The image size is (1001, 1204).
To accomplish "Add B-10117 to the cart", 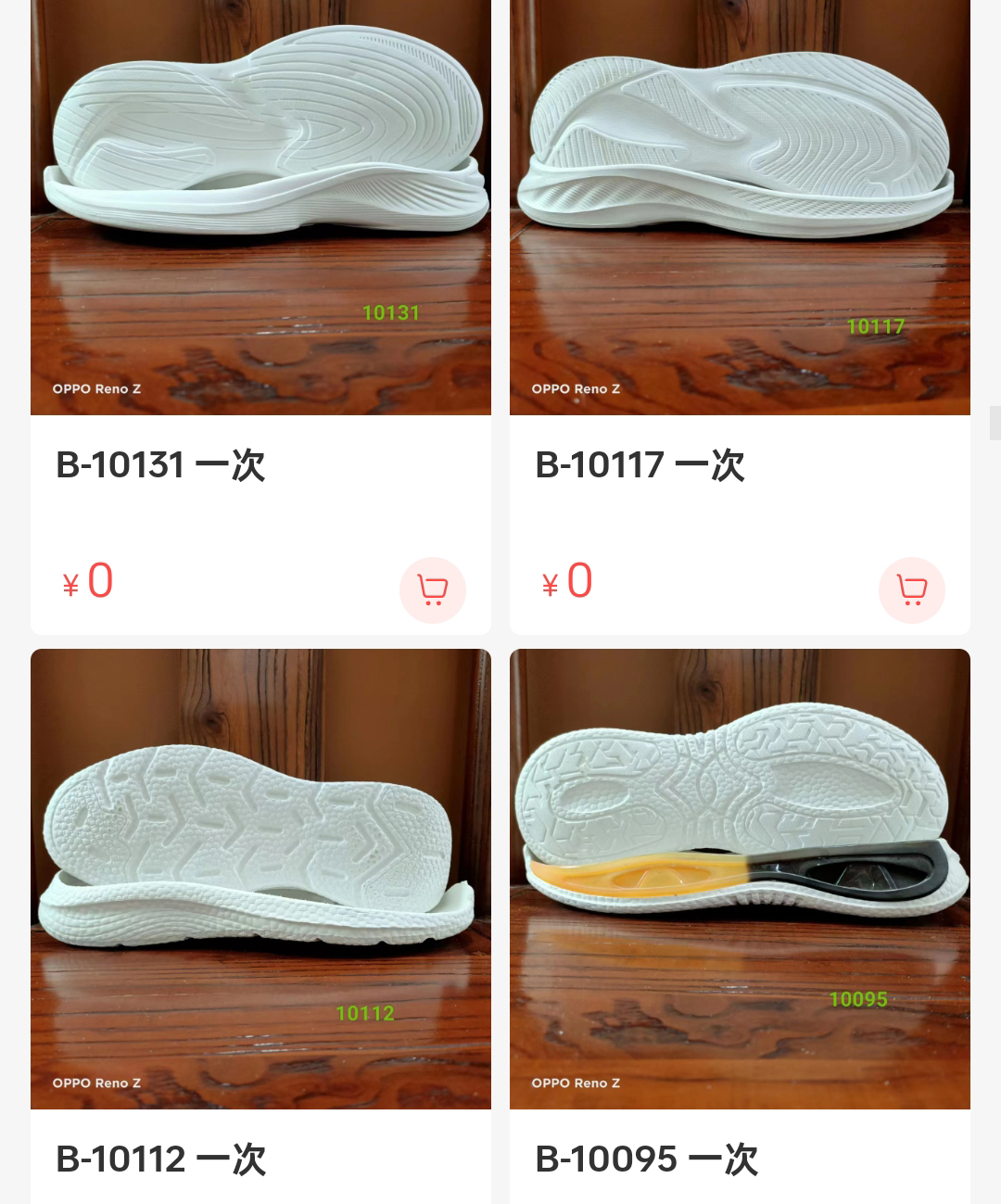I will point(911,589).
